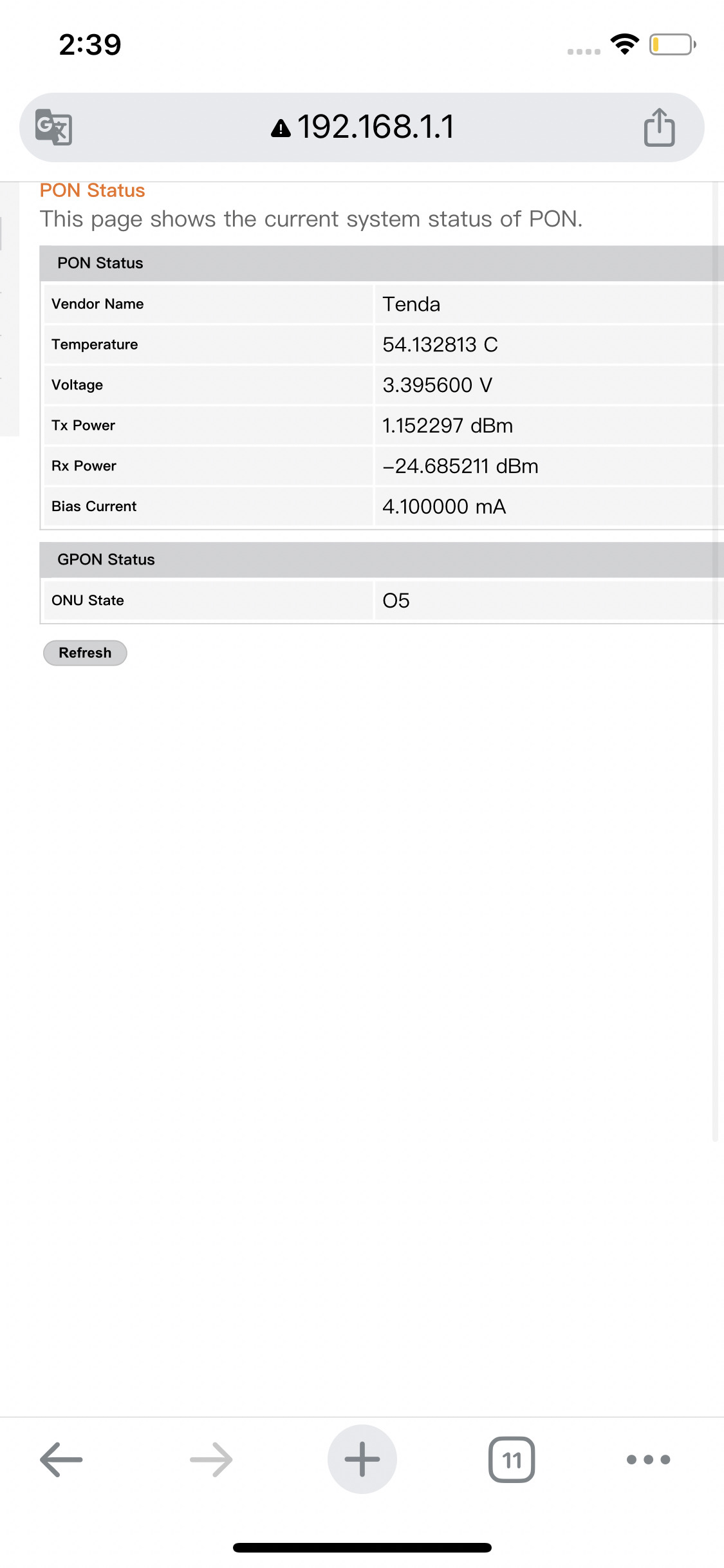The width and height of the screenshot is (724, 1568).
Task: Open the tab switcher showing 11 tabs
Action: [x=512, y=1459]
